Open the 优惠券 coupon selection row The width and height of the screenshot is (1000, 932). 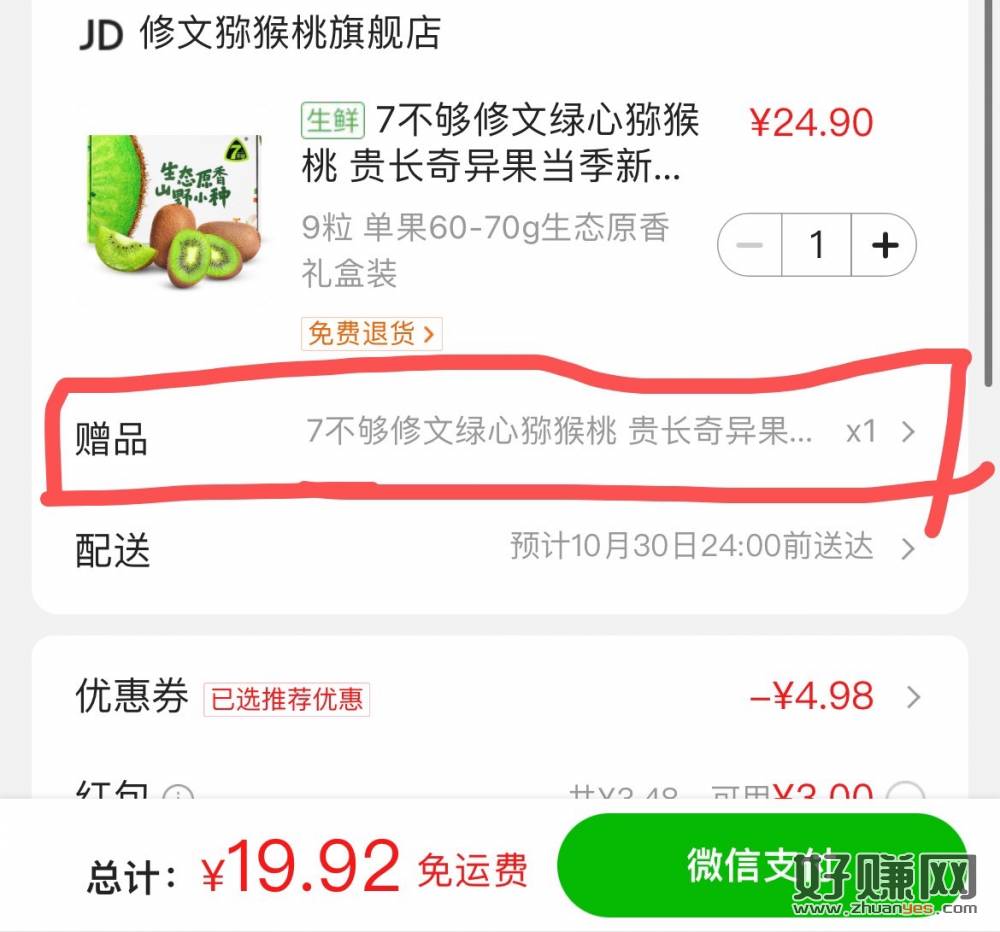click(x=500, y=697)
